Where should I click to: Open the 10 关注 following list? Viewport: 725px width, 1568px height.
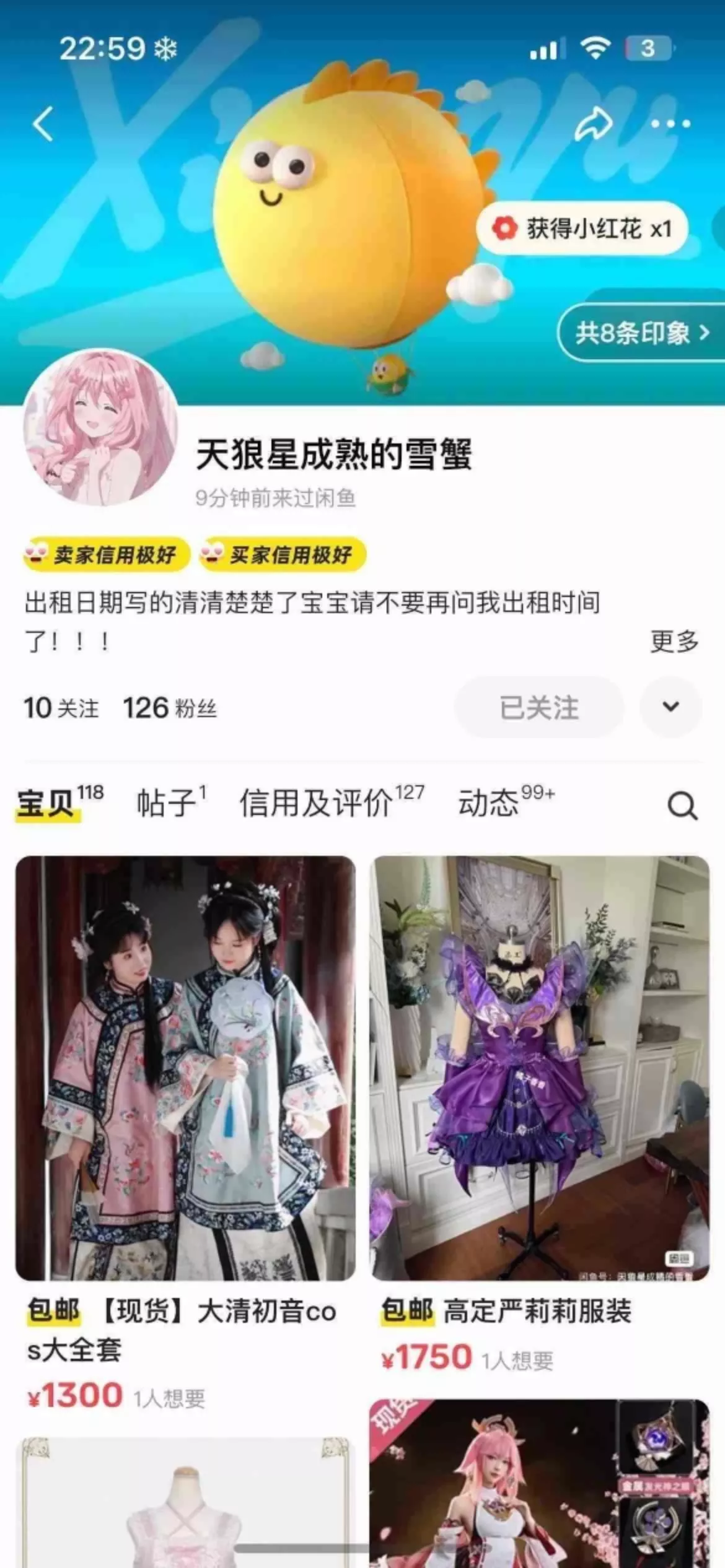pos(61,708)
